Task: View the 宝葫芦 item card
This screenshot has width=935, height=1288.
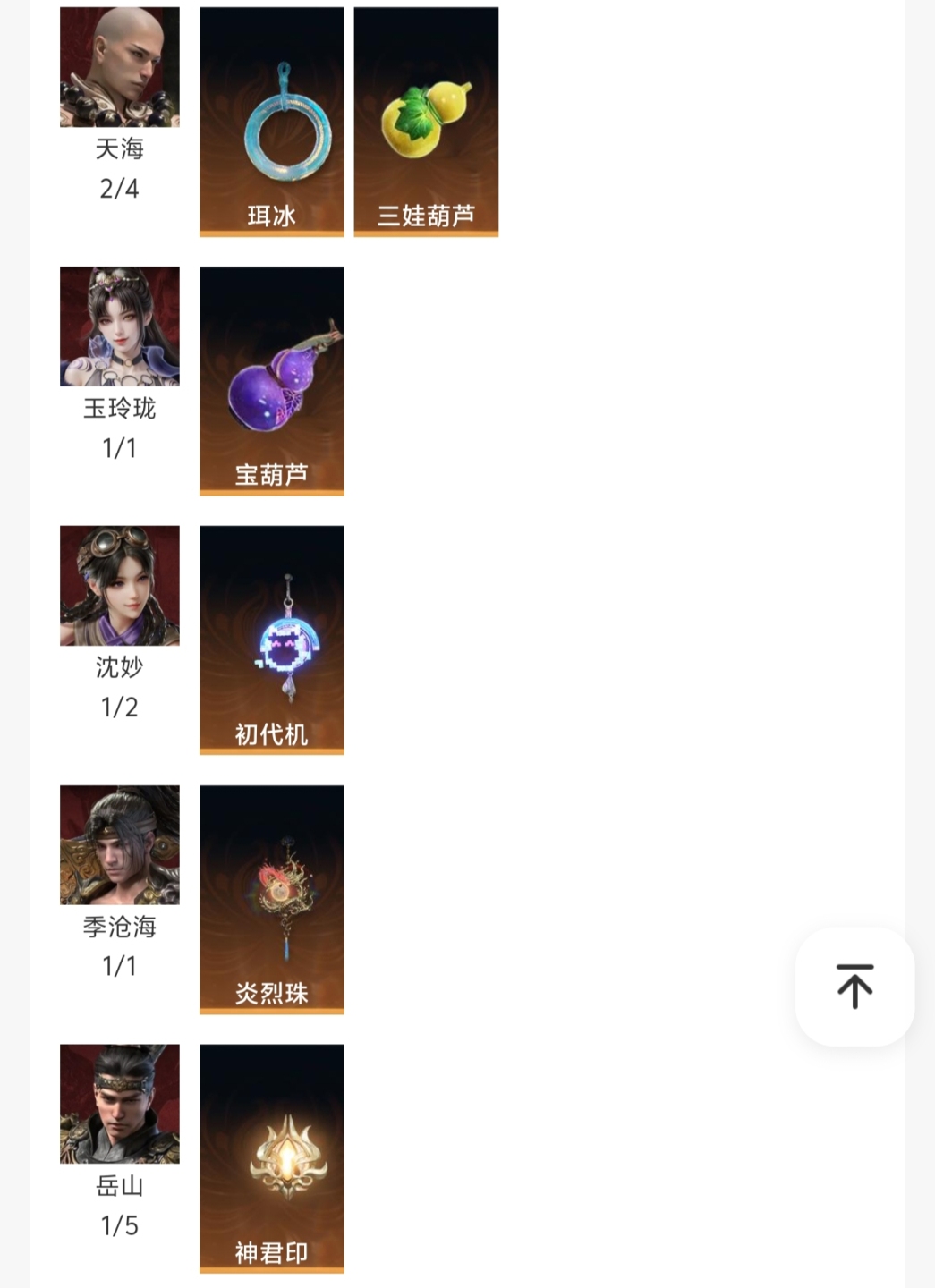Action: coord(271,380)
